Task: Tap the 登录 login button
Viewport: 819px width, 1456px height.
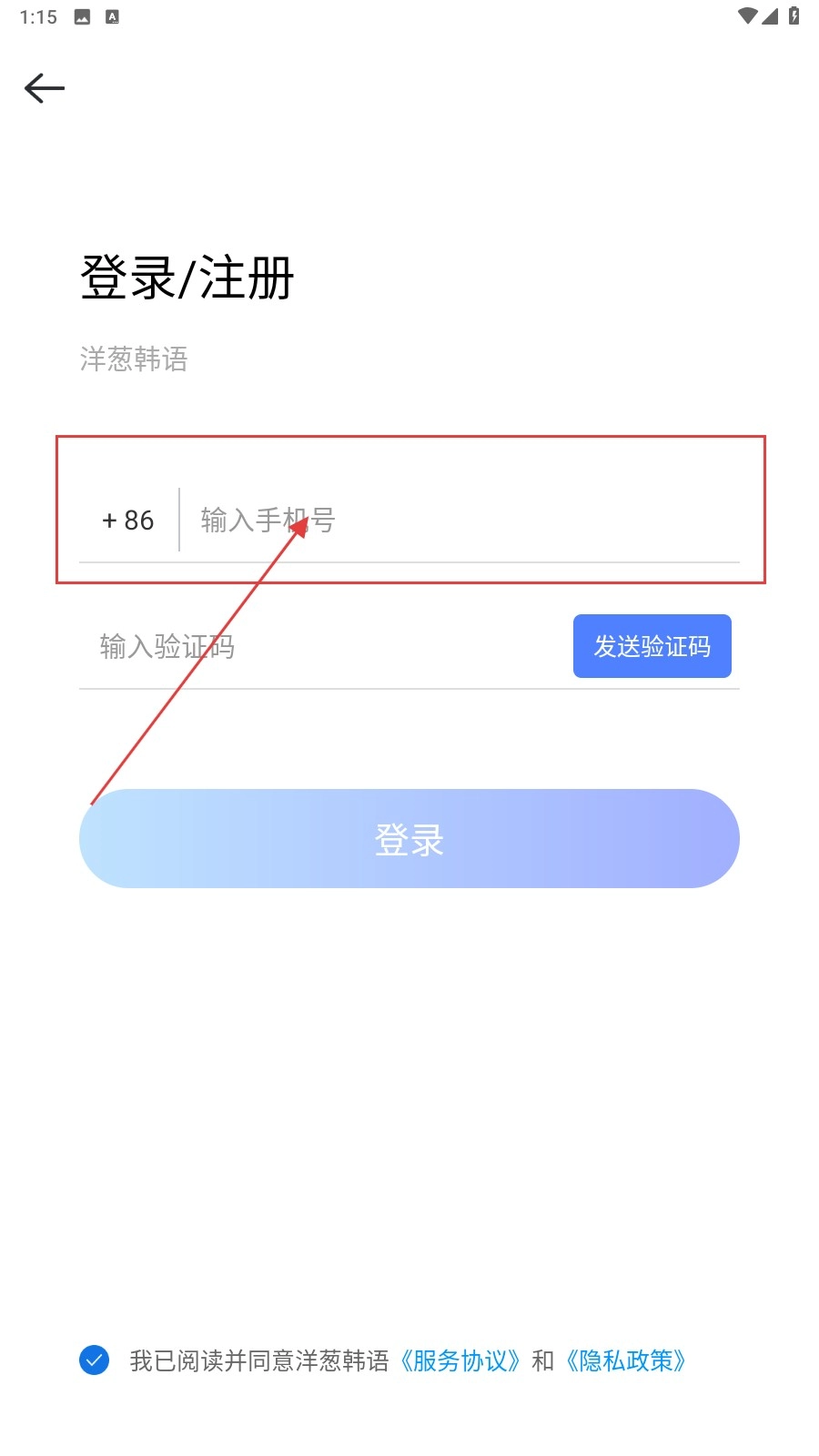Action: click(409, 838)
